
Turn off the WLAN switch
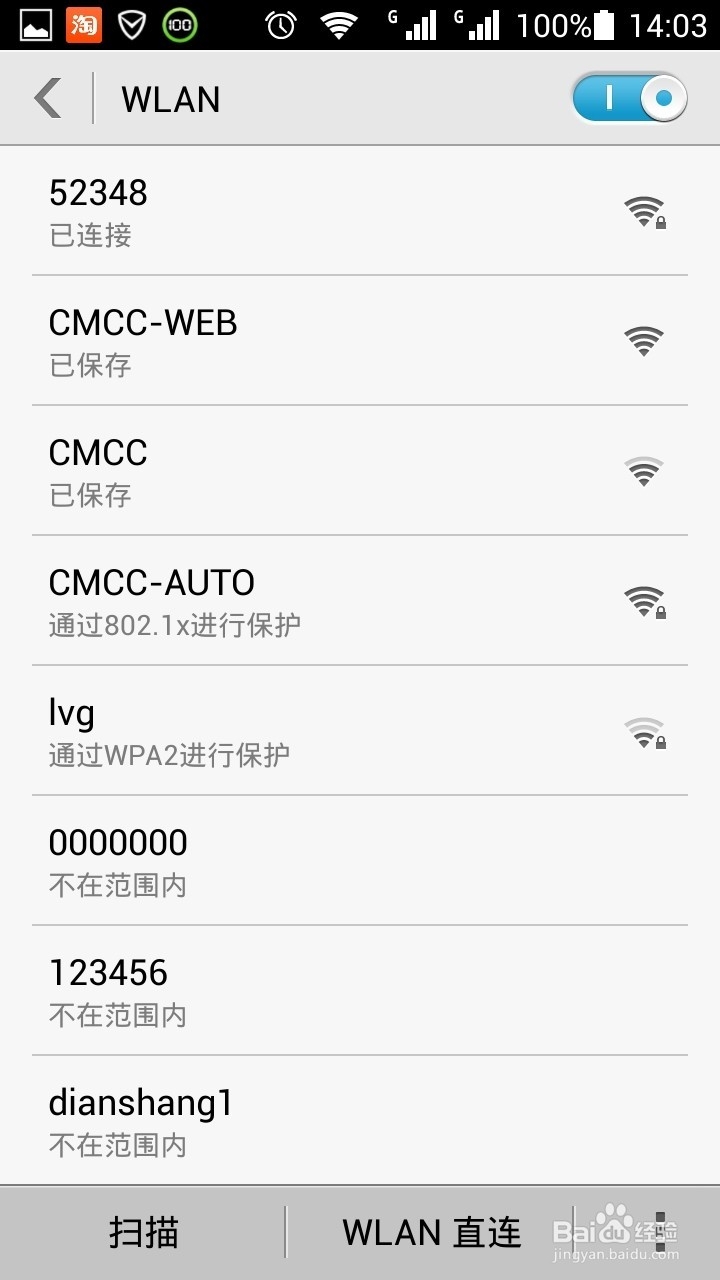click(x=629, y=99)
